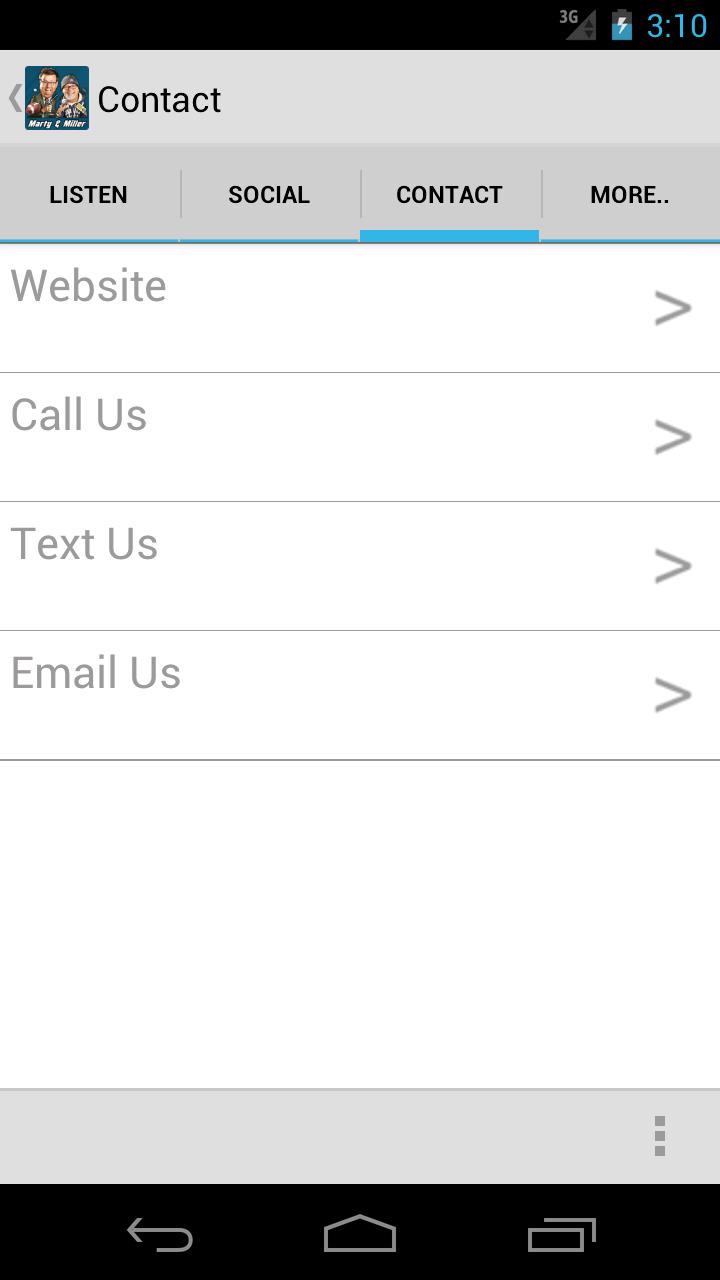Tap the system back button

pos(160,1235)
